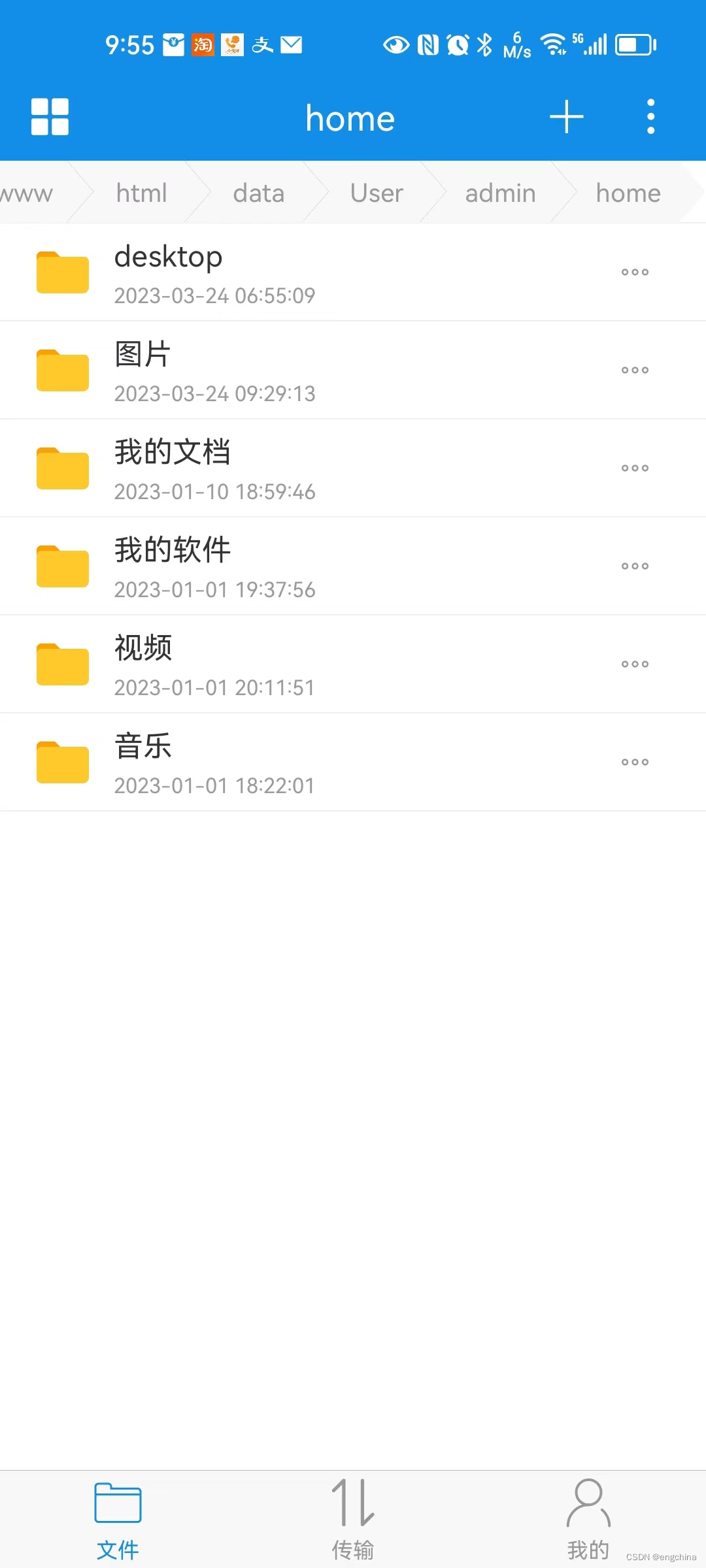This screenshot has height=1568, width=706.
Task: Show more options for 图片 folder
Action: (x=635, y=370)
